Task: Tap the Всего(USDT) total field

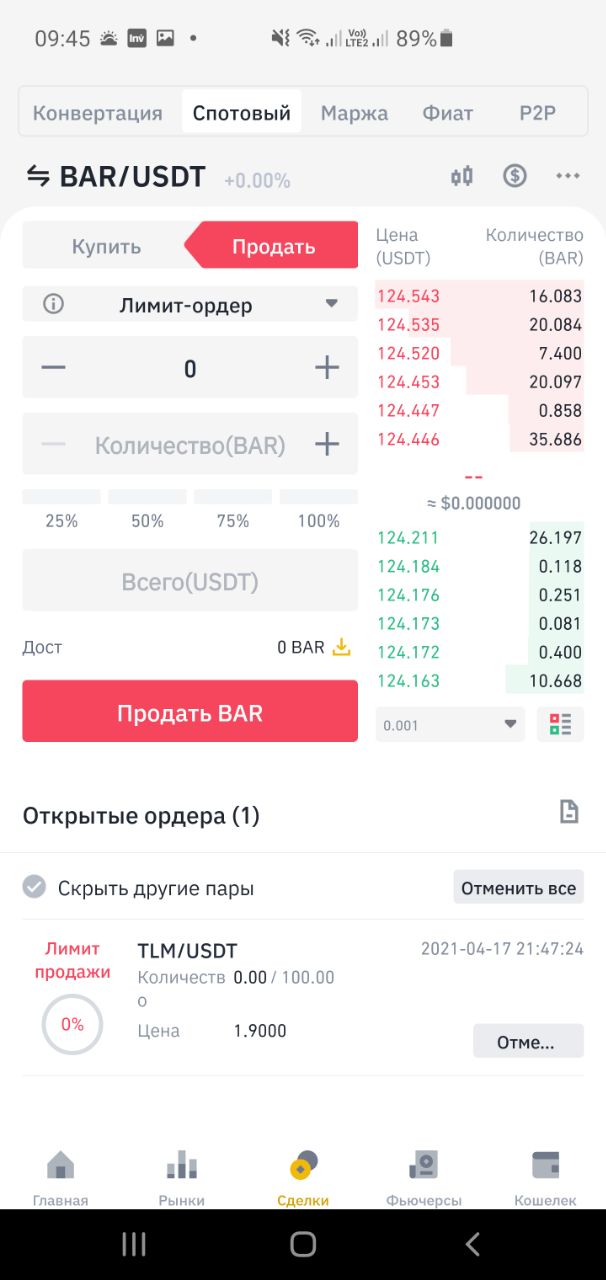Action: [x=190, y=580]
